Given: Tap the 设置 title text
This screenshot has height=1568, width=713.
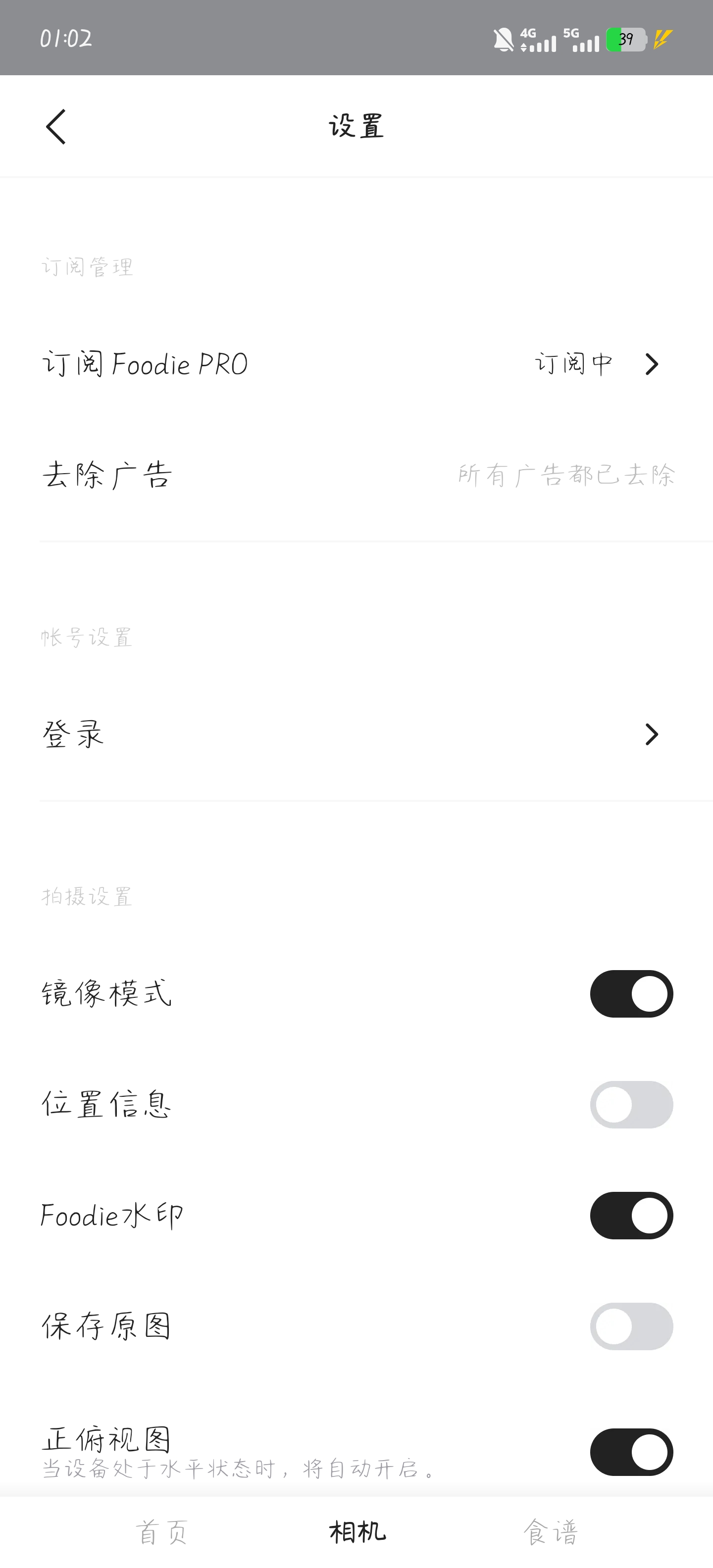Looking at the screenshot, I should [x=356, y=126].
